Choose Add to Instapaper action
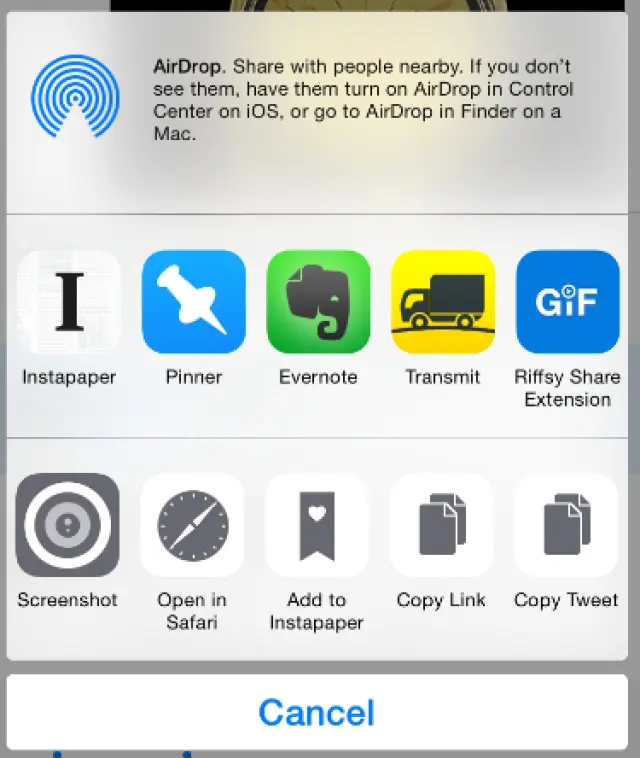 pyautogui.click(x=316, y=525)
